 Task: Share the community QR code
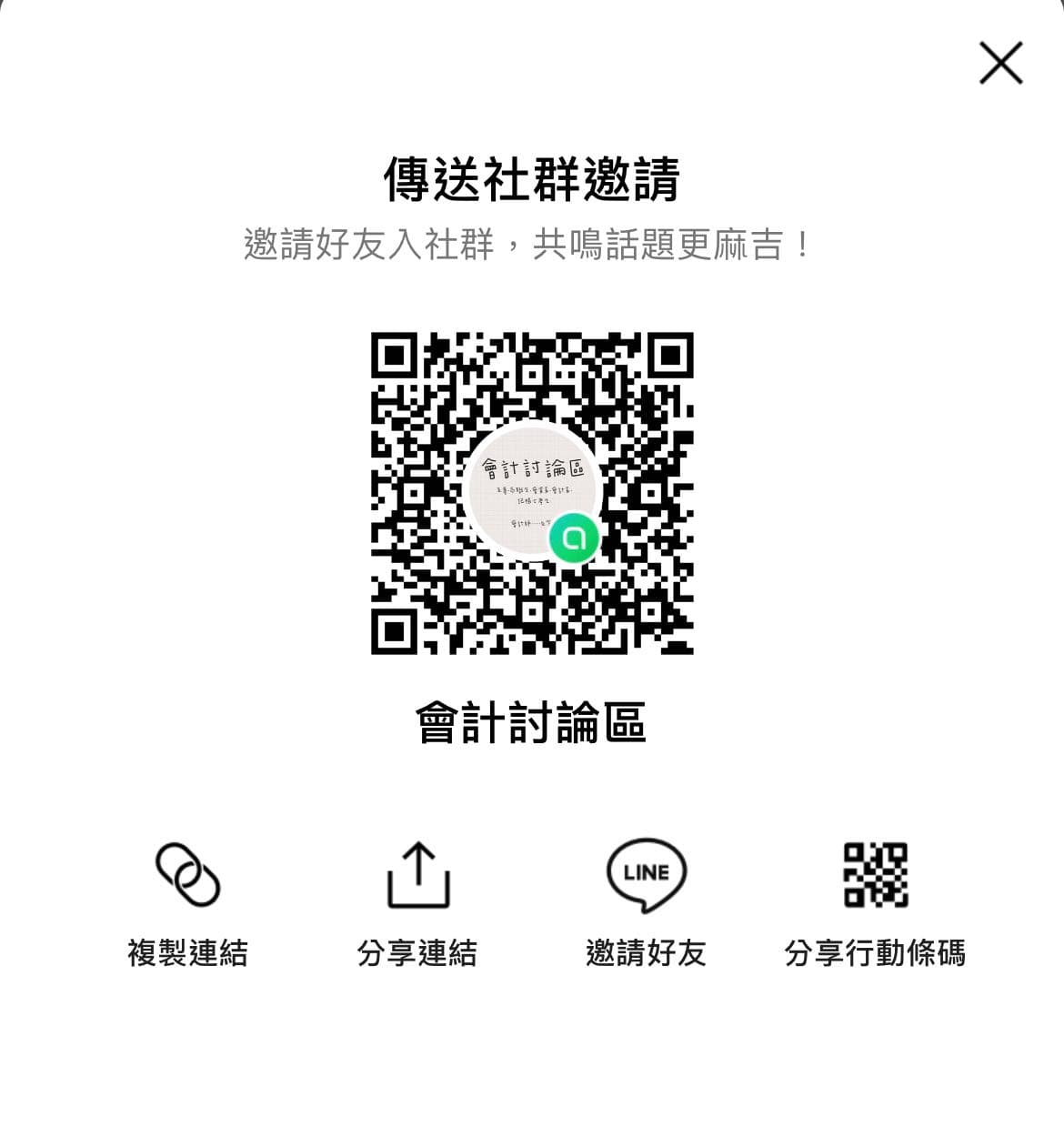(875, 904)
